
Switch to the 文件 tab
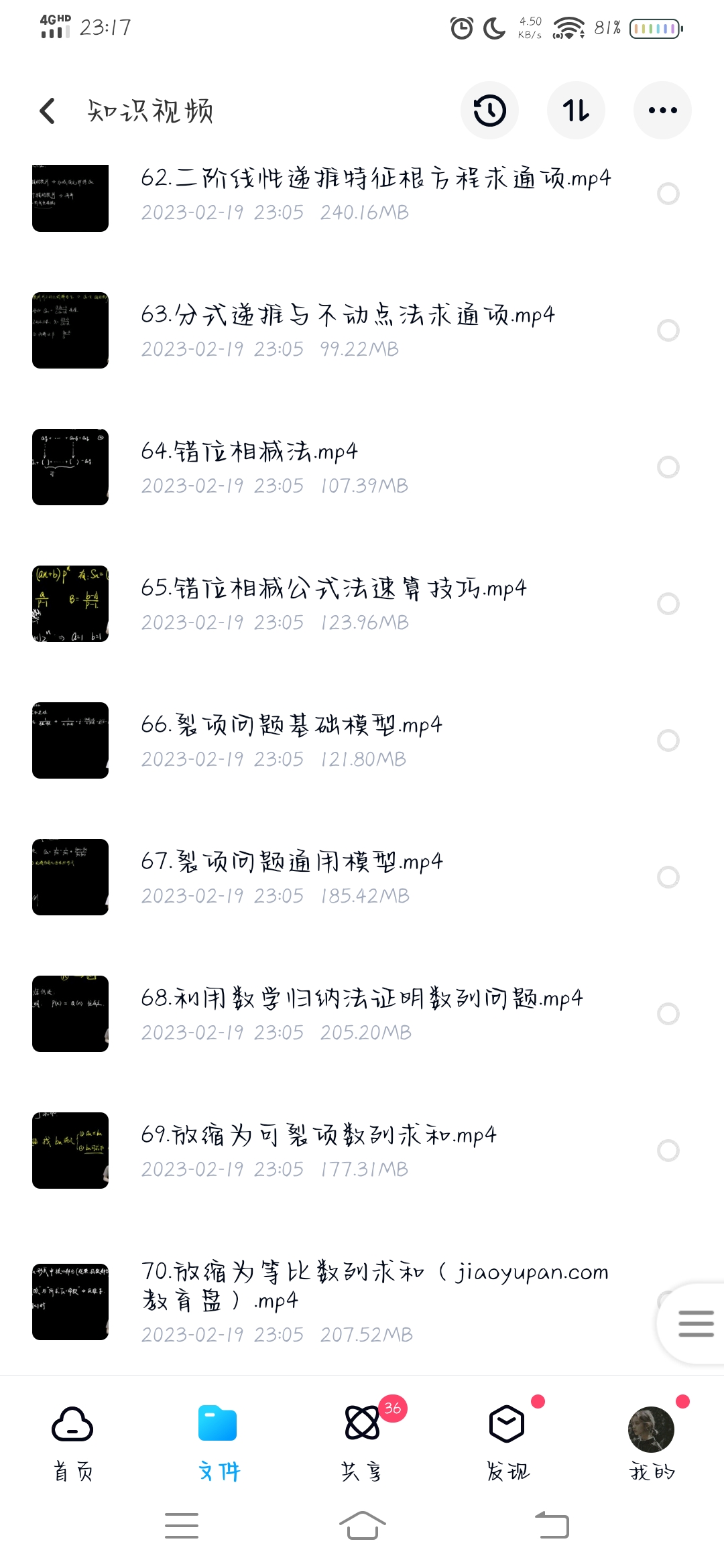tap(218, 1441)
